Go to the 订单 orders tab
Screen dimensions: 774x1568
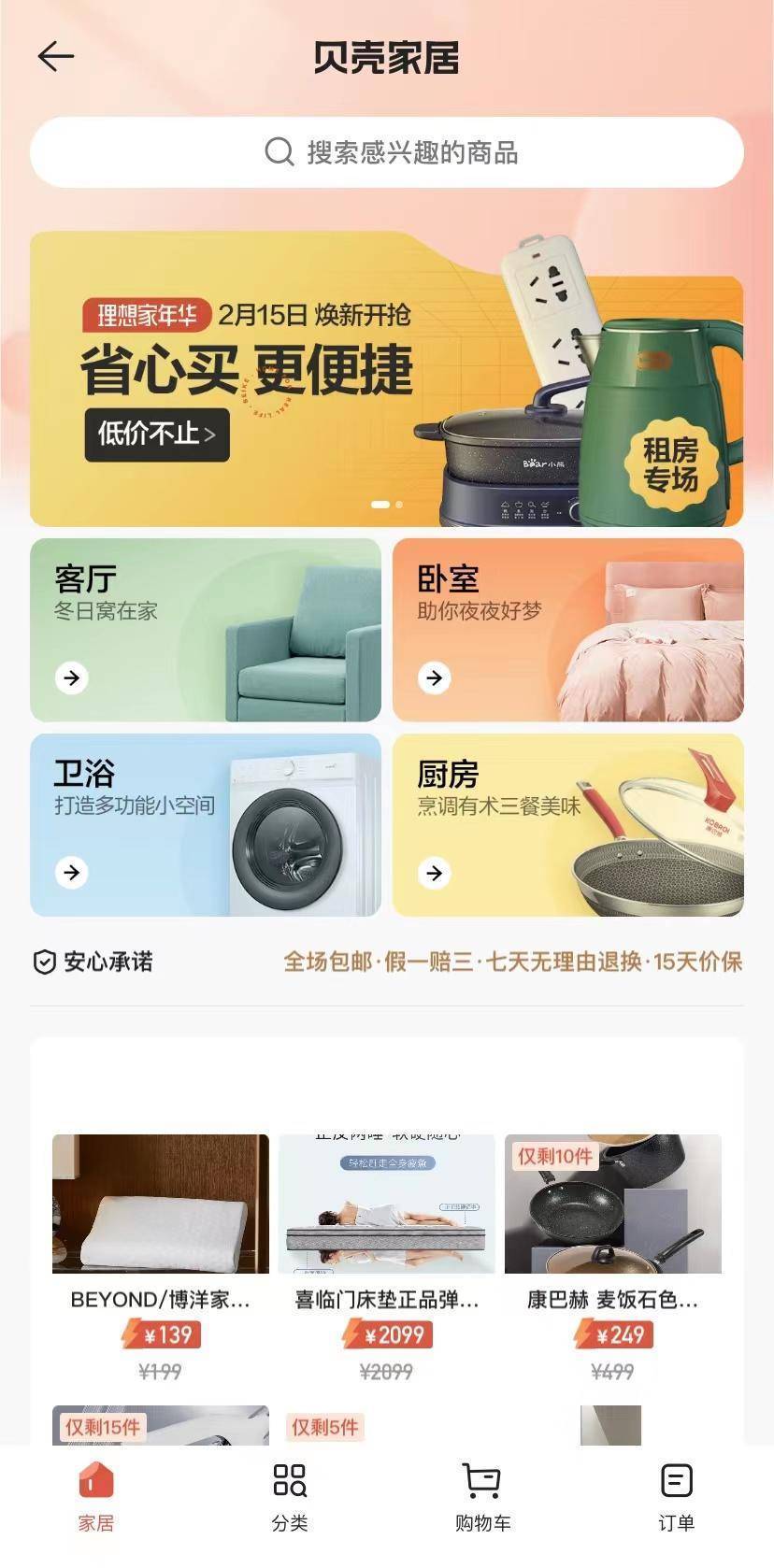676,1497
